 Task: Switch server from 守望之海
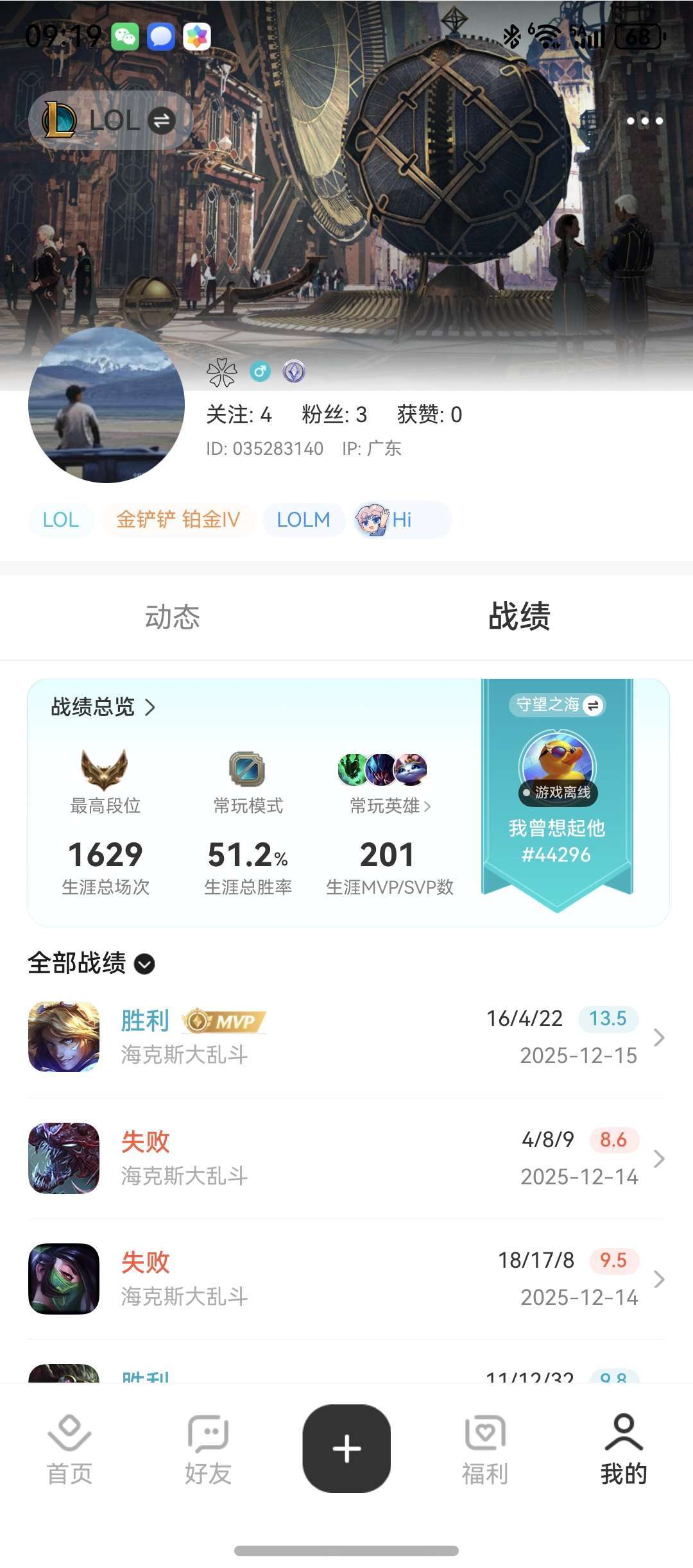click(557, 705)
